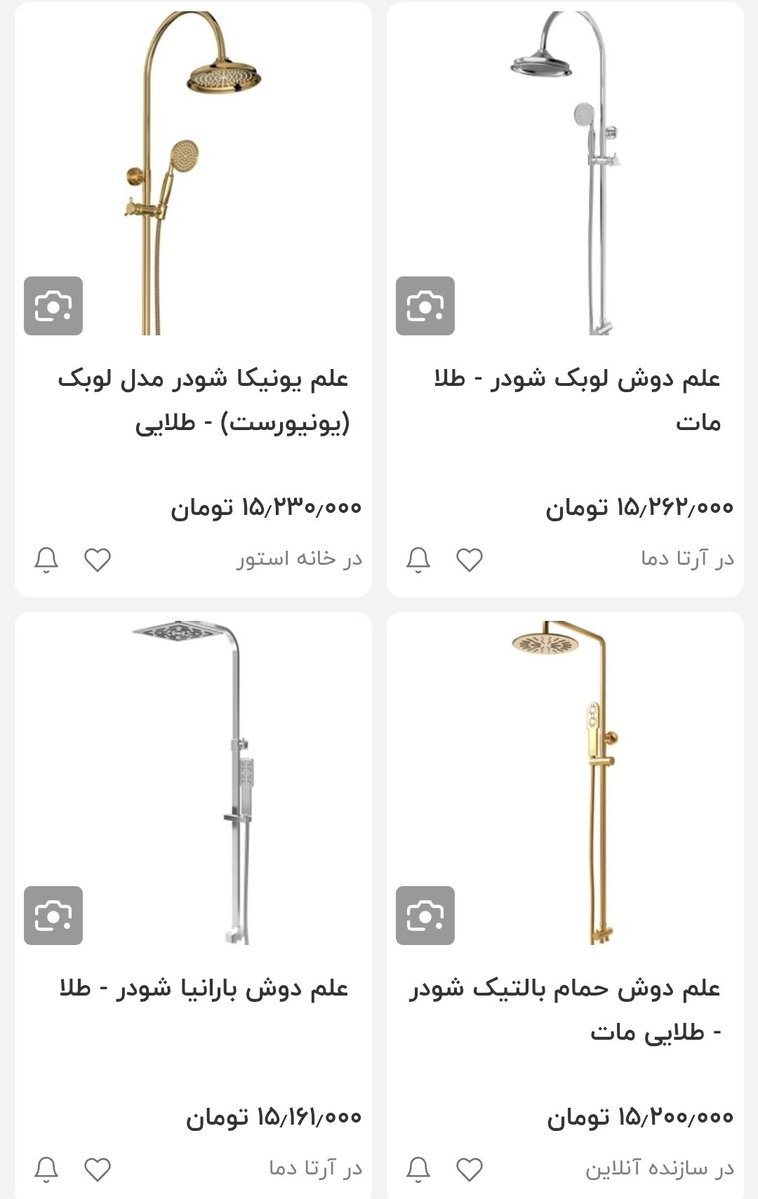
Task: Tap the bell icon on علم دوش بالتیک
Action: 418,1168
